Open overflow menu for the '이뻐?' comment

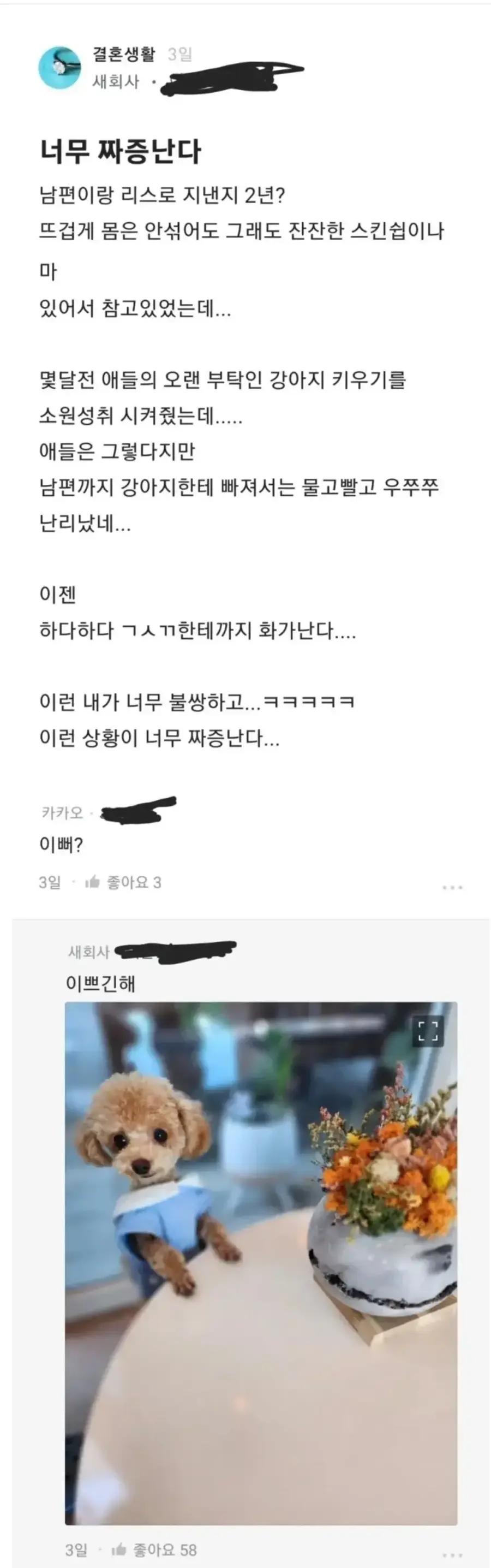452,888
